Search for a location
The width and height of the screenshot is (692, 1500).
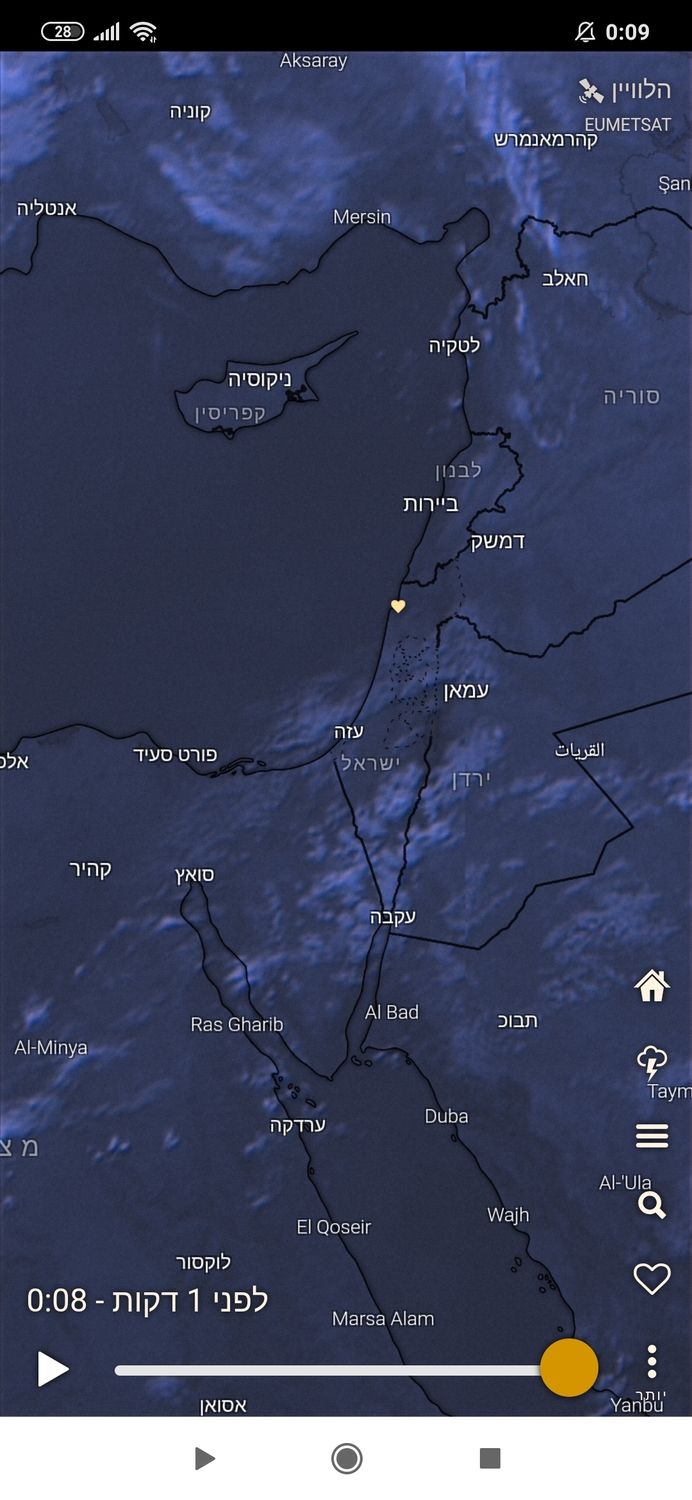pos(652,1205)
